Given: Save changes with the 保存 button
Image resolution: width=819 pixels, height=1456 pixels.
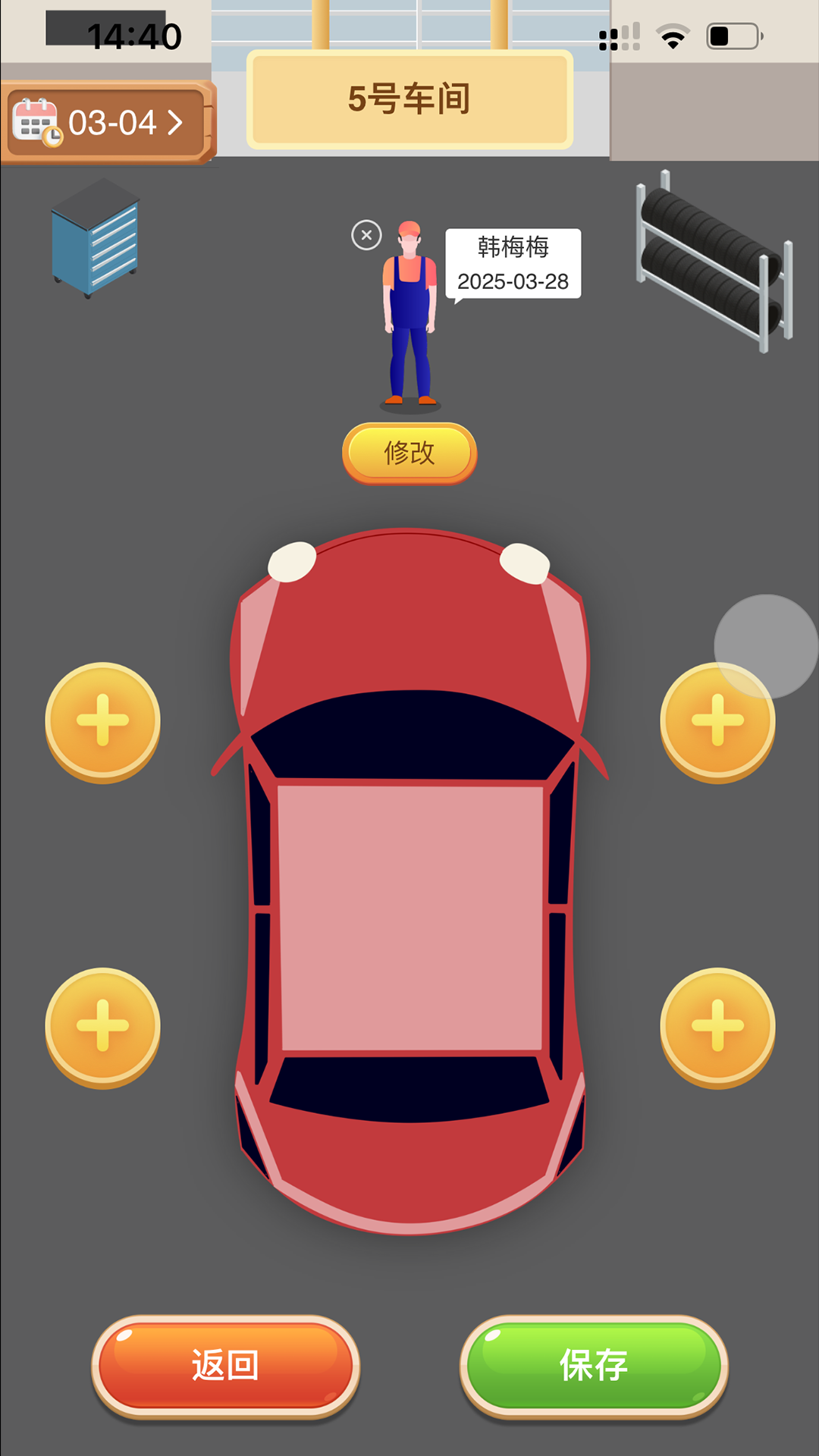Looking at the screenshot, I should click(594, 1365).
